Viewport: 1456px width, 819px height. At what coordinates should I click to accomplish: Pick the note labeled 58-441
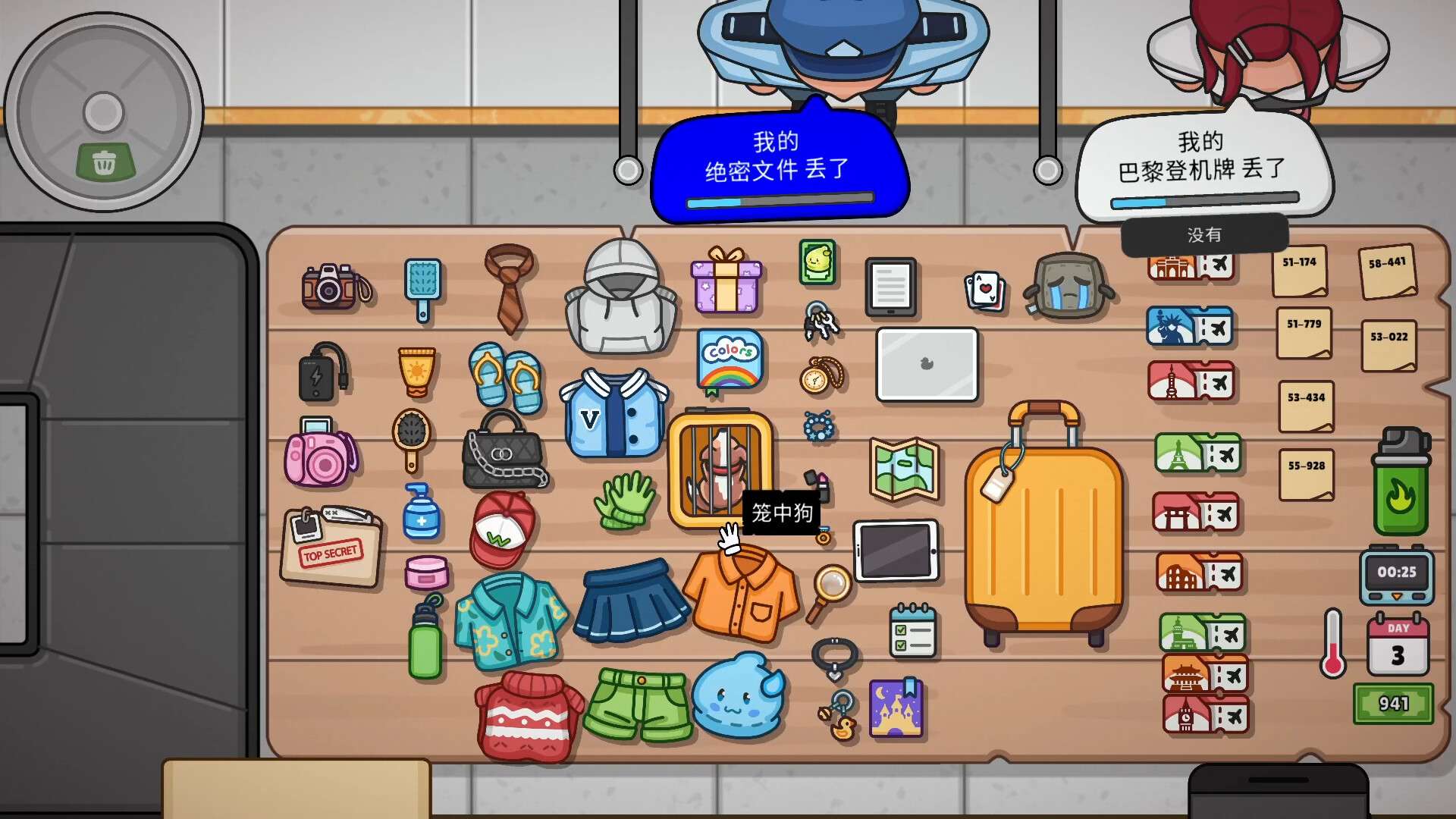[x=1387, y=271]
